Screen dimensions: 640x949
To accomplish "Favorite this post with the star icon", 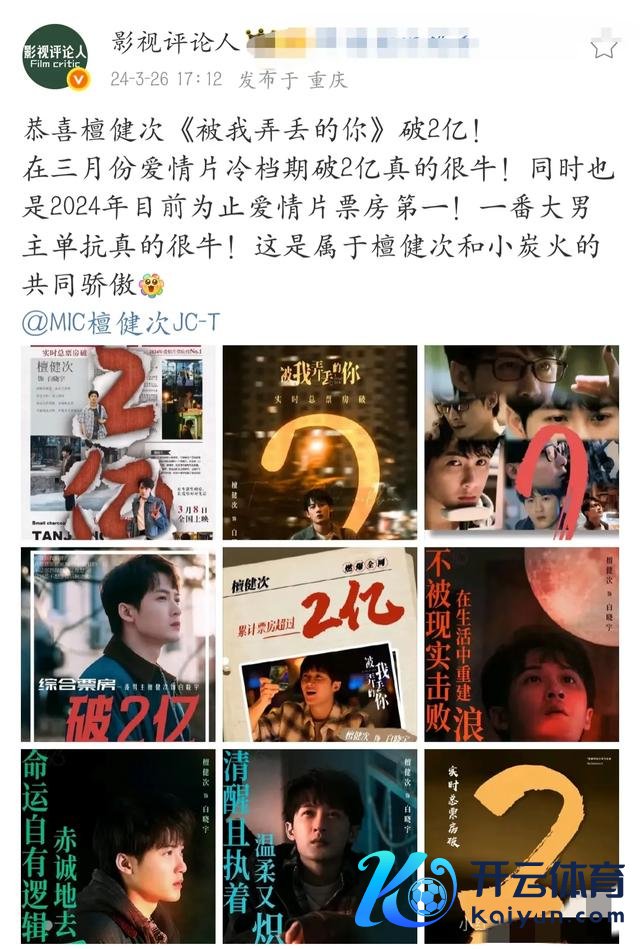I will [603, 45].
